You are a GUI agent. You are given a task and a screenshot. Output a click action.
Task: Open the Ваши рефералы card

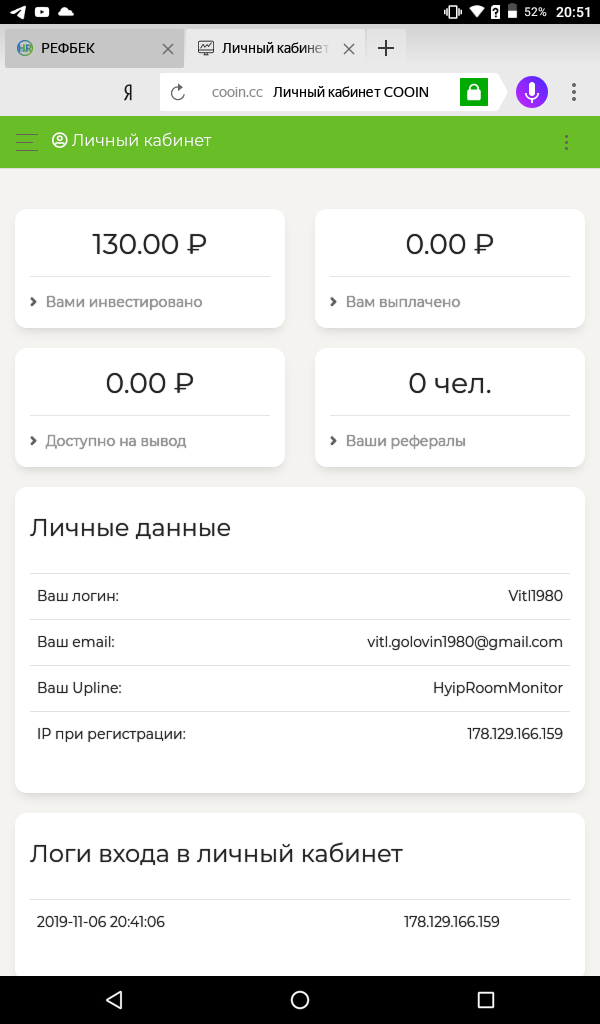450,408
